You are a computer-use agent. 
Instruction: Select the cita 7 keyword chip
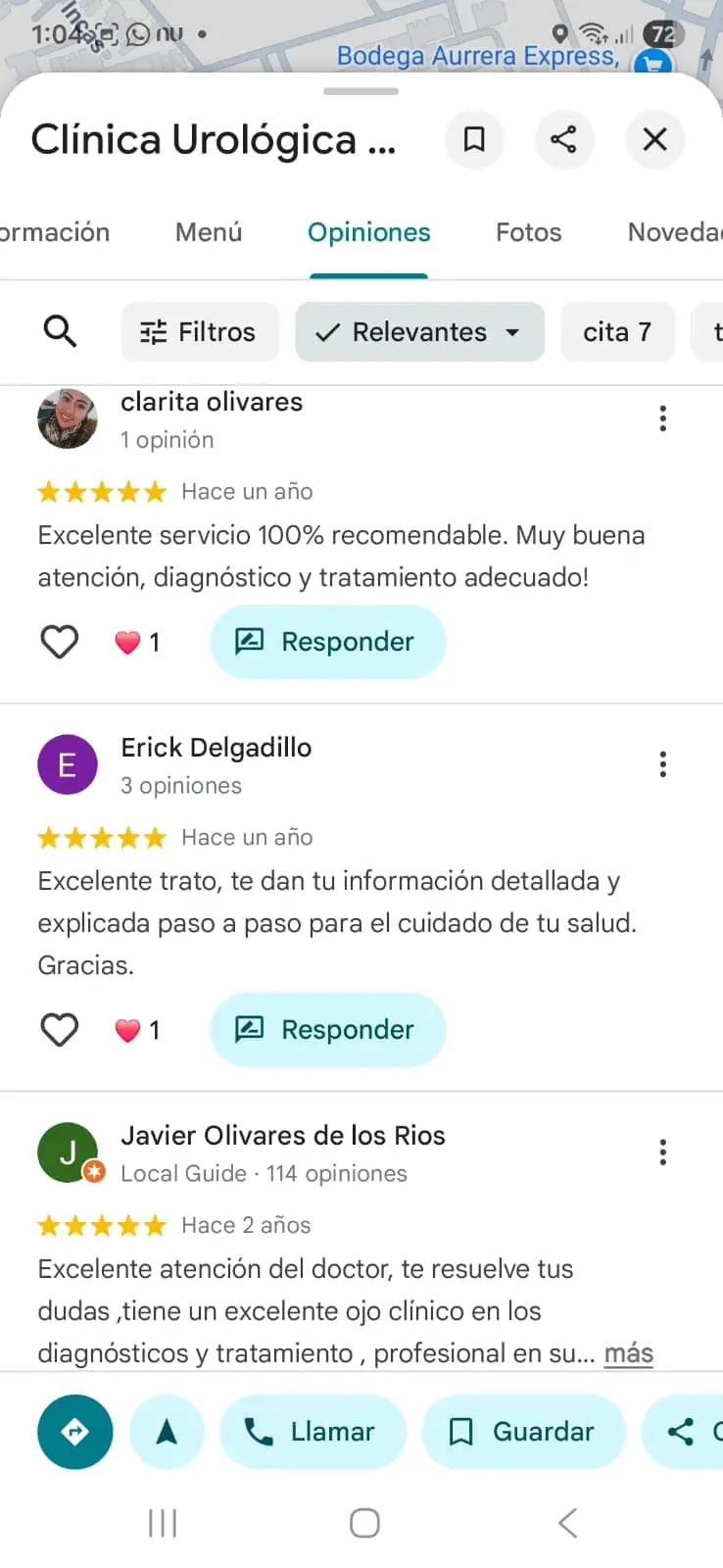(617, 331)
